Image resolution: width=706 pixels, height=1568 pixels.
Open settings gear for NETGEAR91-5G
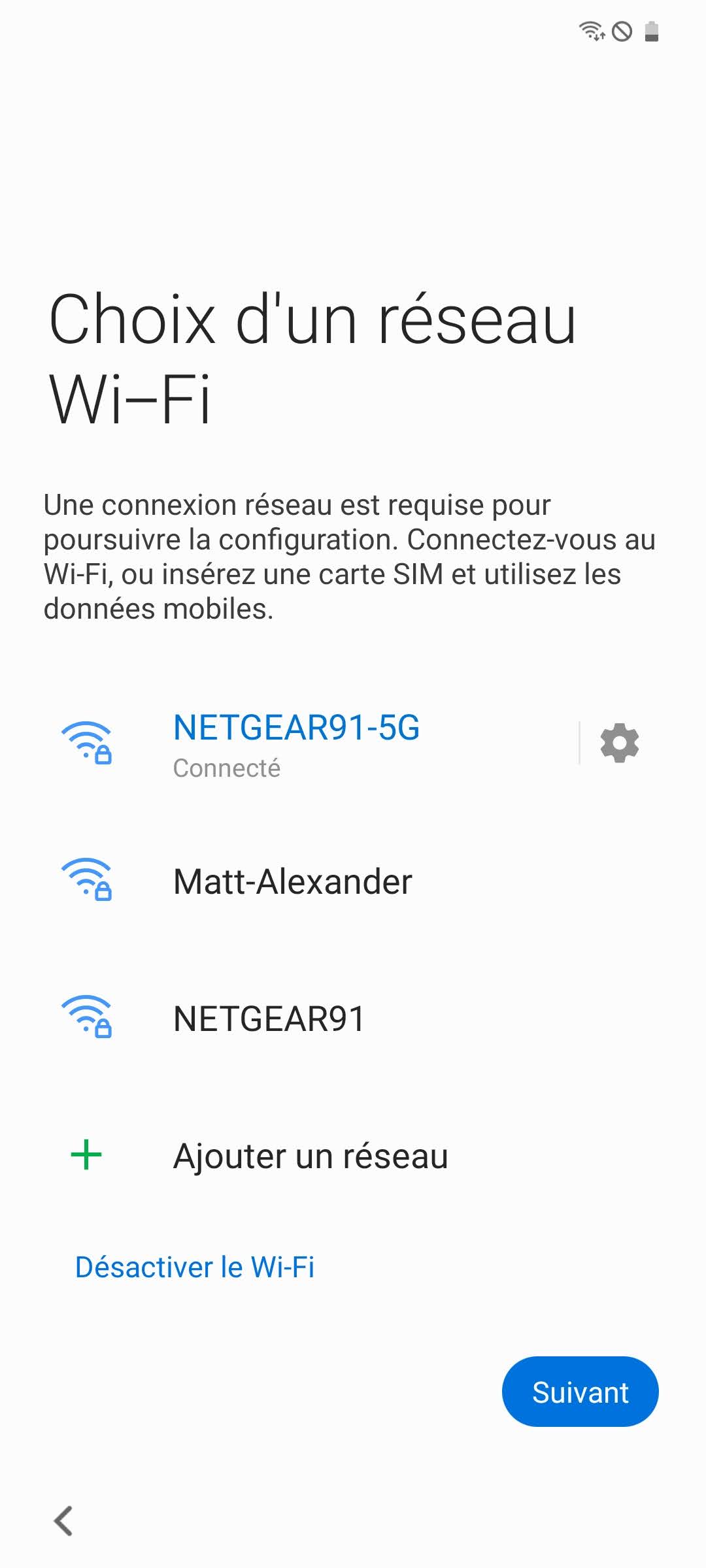click(619, 743)
